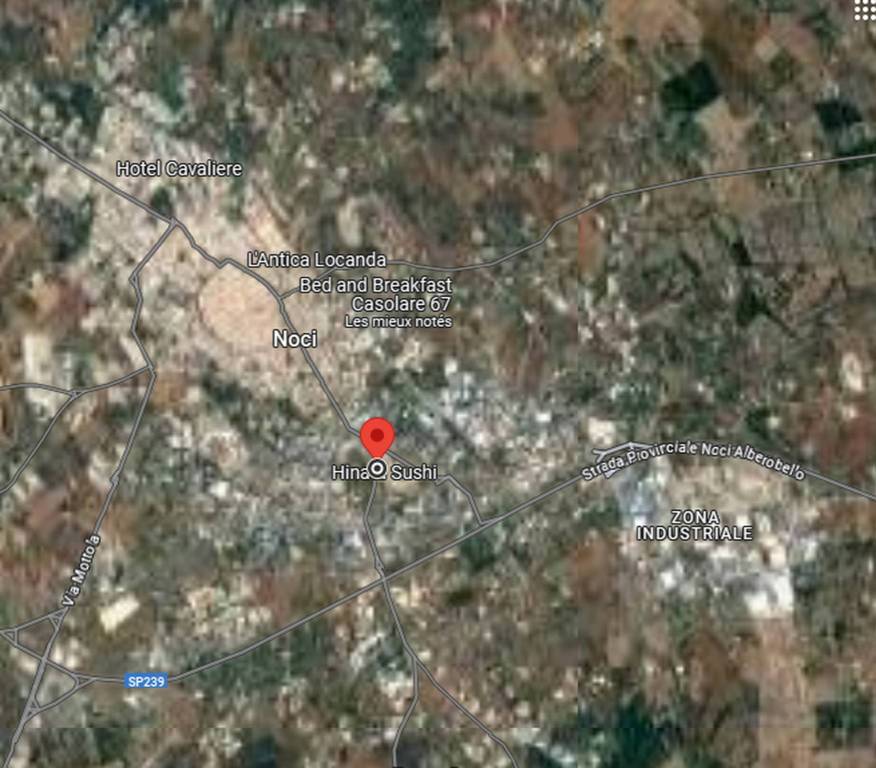Tap the red Hinata Sushi pin
Screen dimensions: 876x768
tap(377, 438)
